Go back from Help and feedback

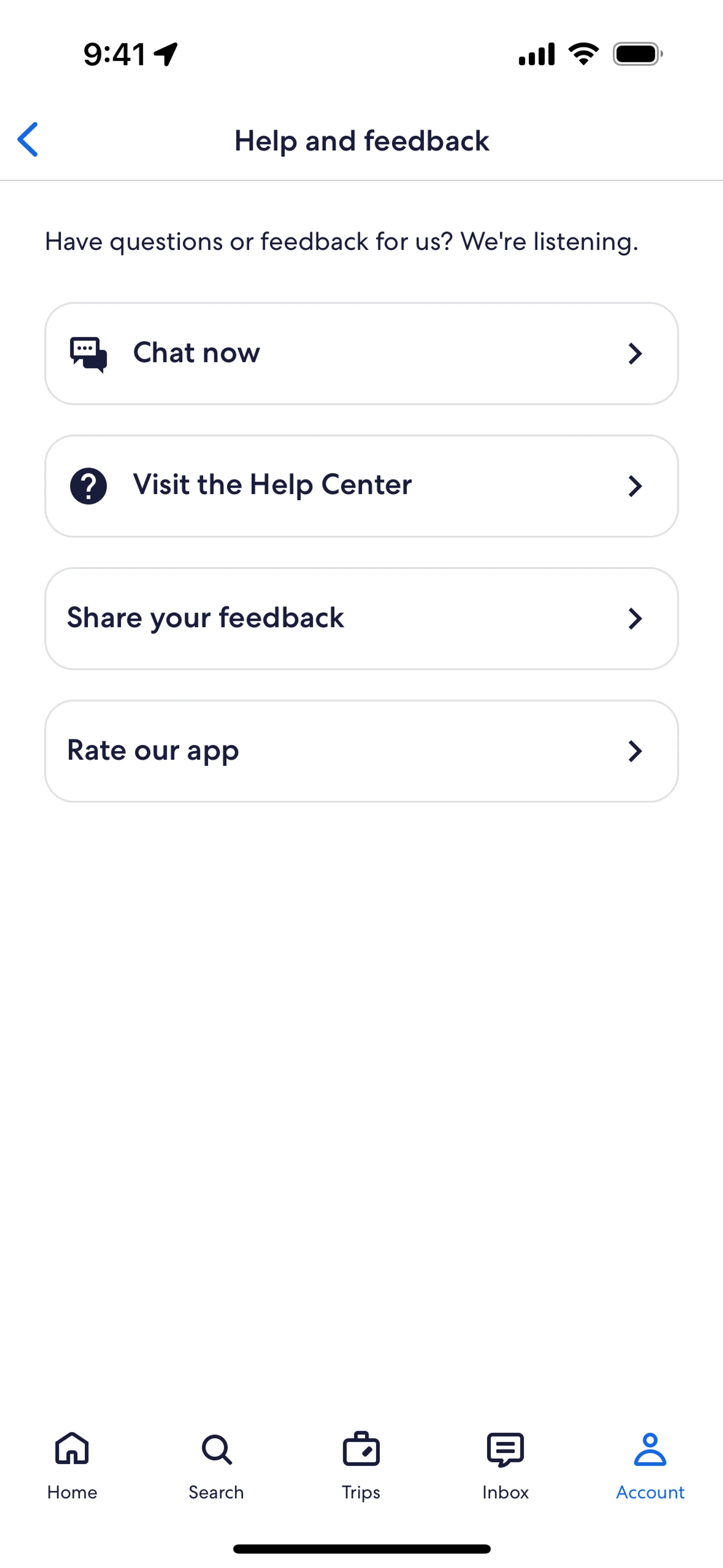(x=28, y=139)
